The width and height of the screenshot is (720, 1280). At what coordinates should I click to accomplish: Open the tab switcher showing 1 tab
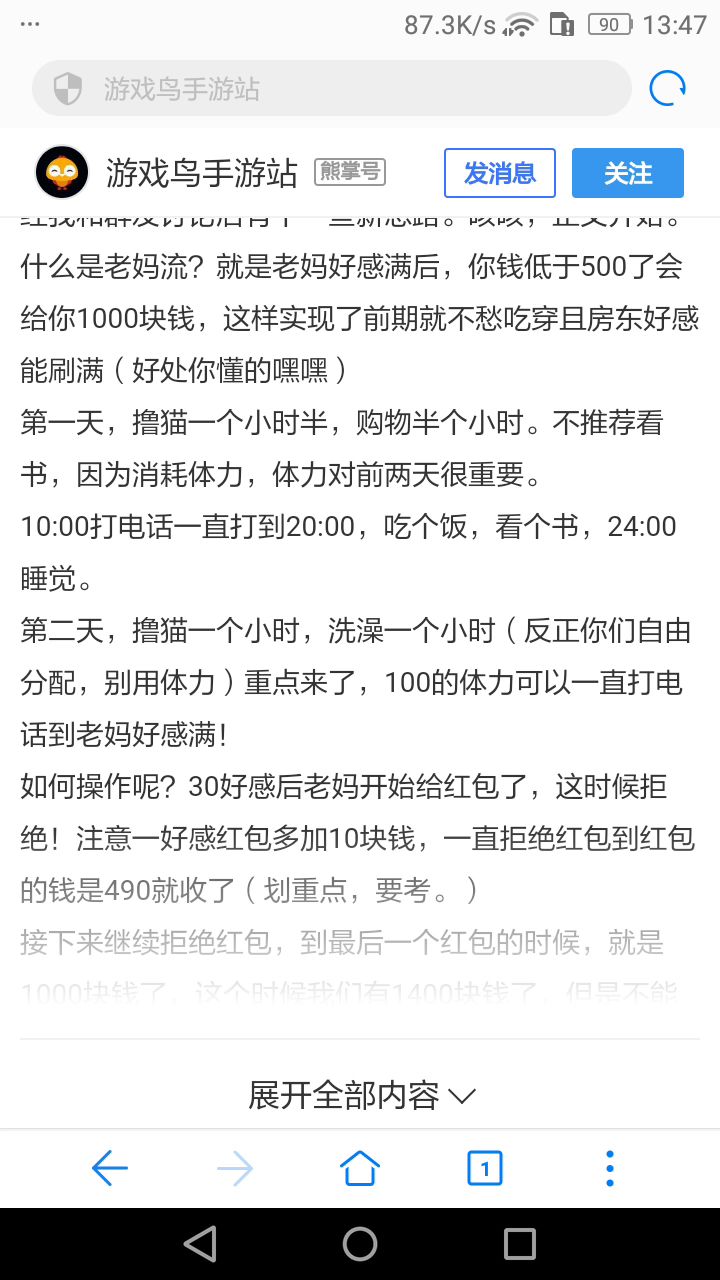click(485, 1168)
